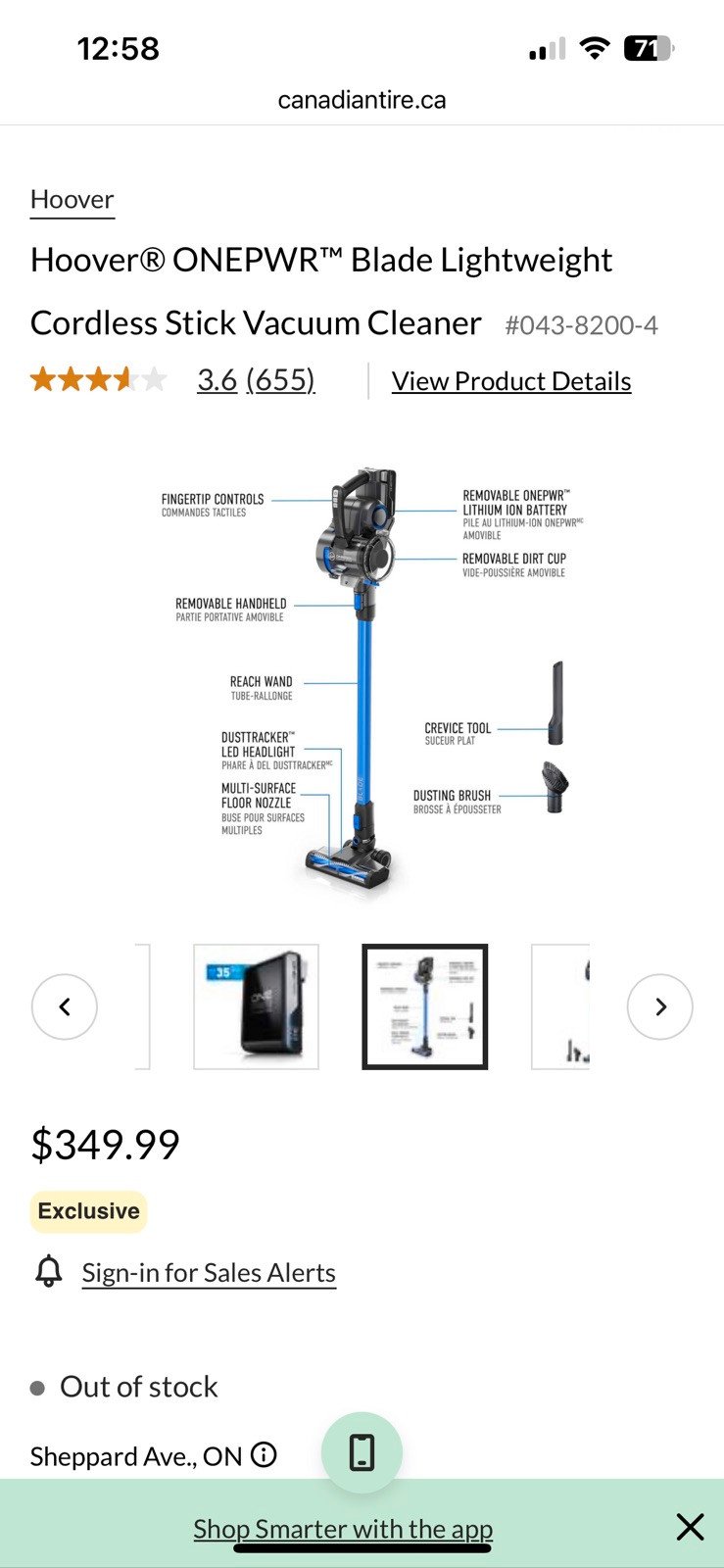
Task: Select the battery charger image thumbnail
Action: click(x=257, y=1006)
